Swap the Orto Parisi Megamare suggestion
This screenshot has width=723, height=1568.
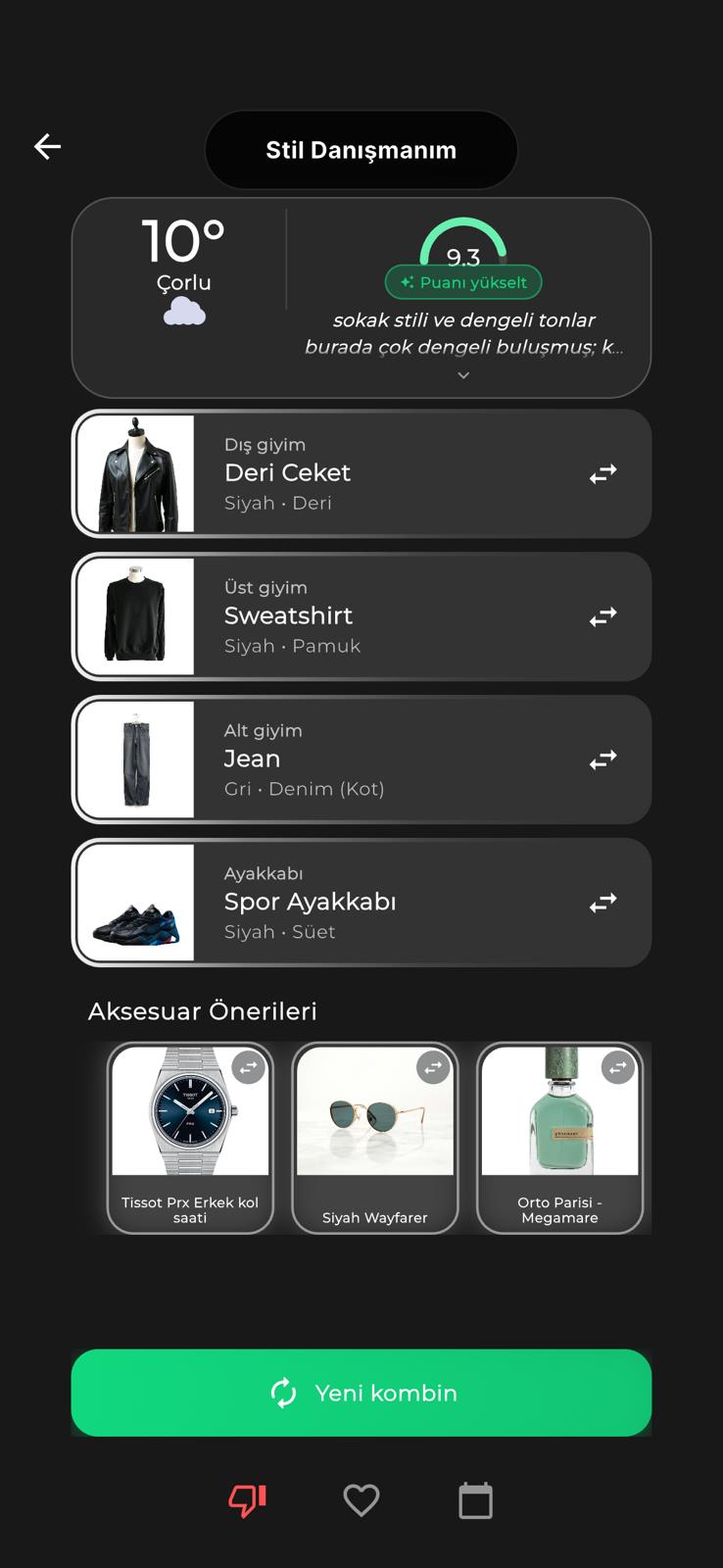pyautogui.click(x=618, y=1067)
